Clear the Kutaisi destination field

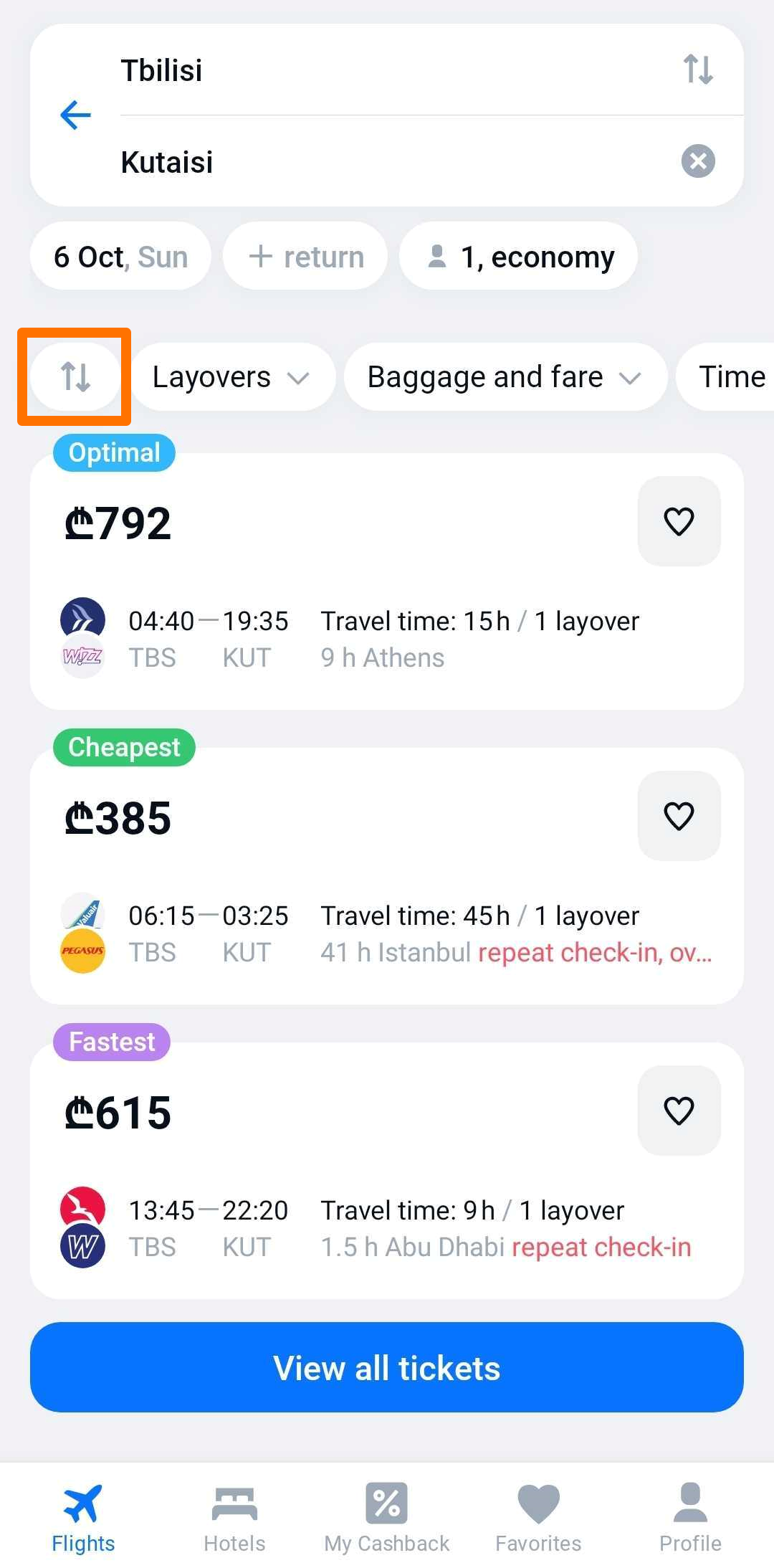point(698,161)
